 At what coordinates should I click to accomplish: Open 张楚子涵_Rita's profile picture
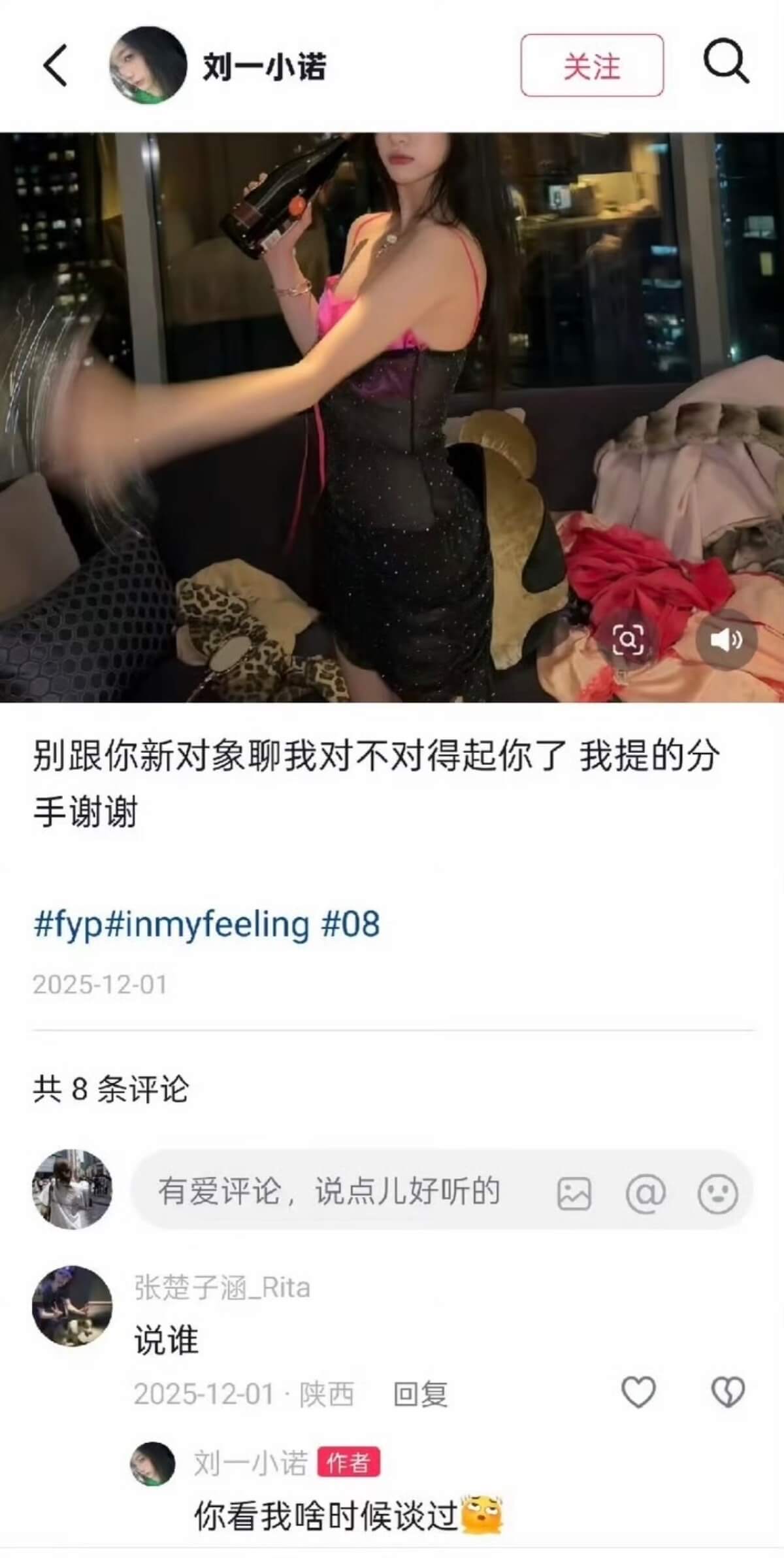(x=73, y=1307)
